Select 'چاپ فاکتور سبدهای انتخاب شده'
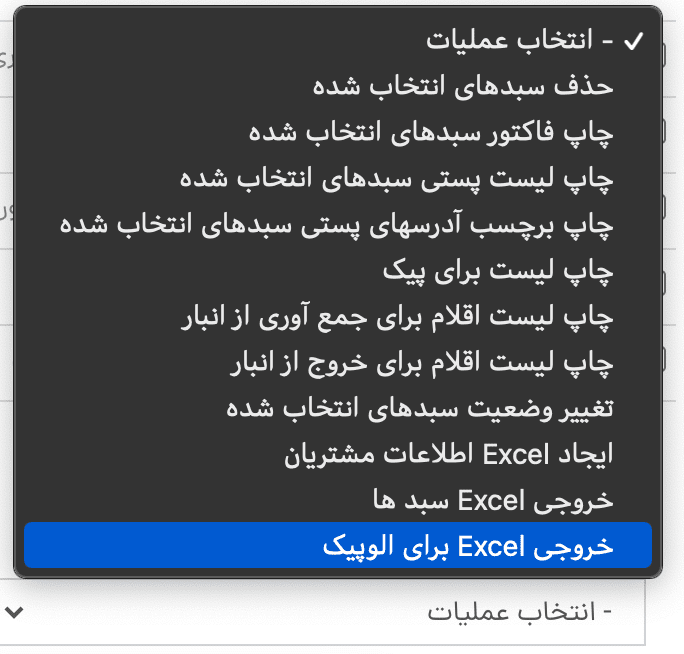This screenshot has width=684, height=654. coord(430,132)
